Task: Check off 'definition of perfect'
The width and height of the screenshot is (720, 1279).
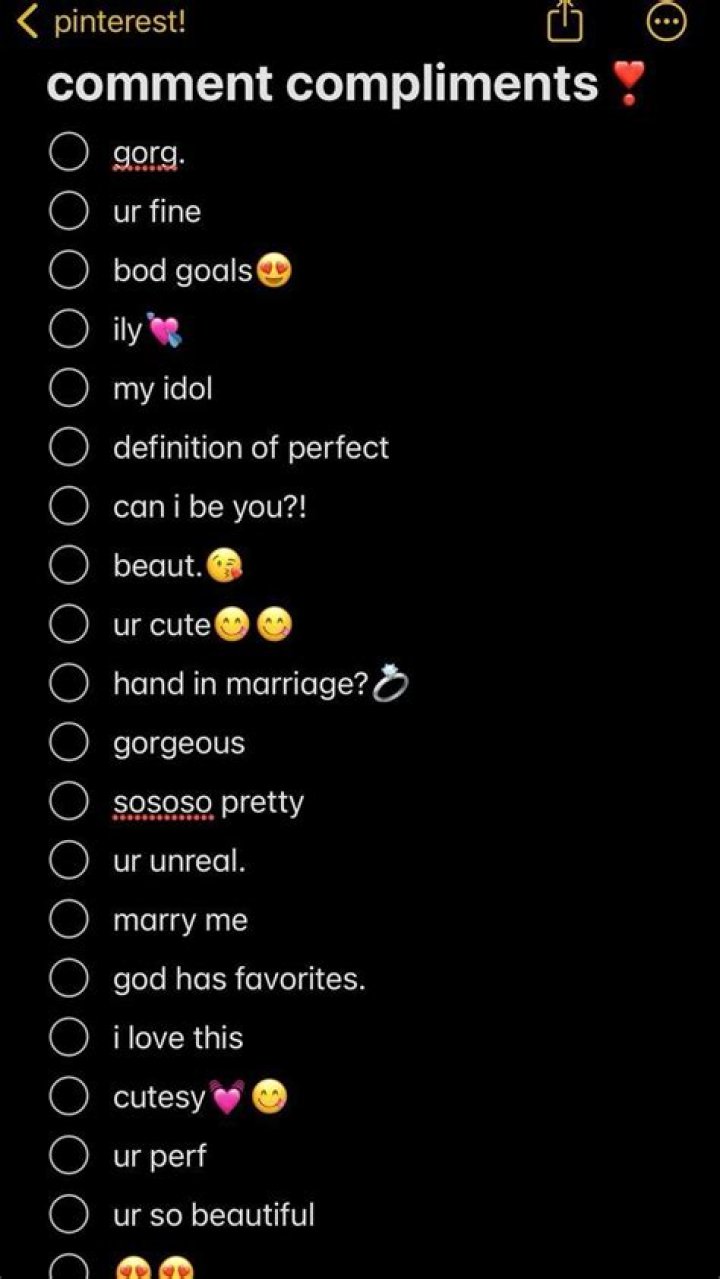Action: [68, 448]
